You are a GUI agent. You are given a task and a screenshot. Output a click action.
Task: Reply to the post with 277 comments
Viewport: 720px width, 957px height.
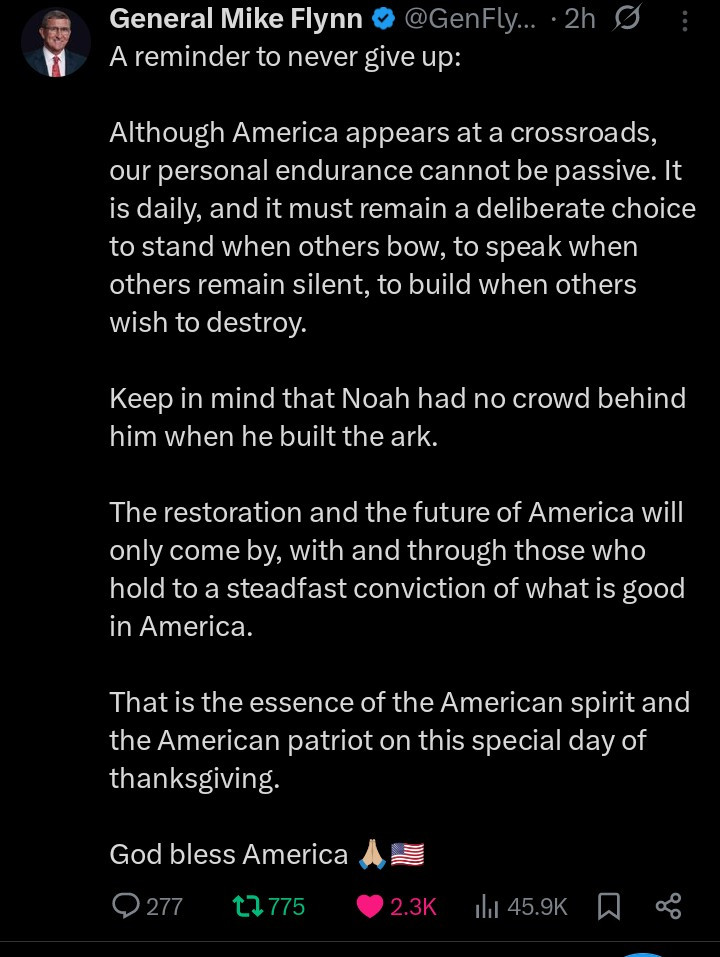click(126, 906)
